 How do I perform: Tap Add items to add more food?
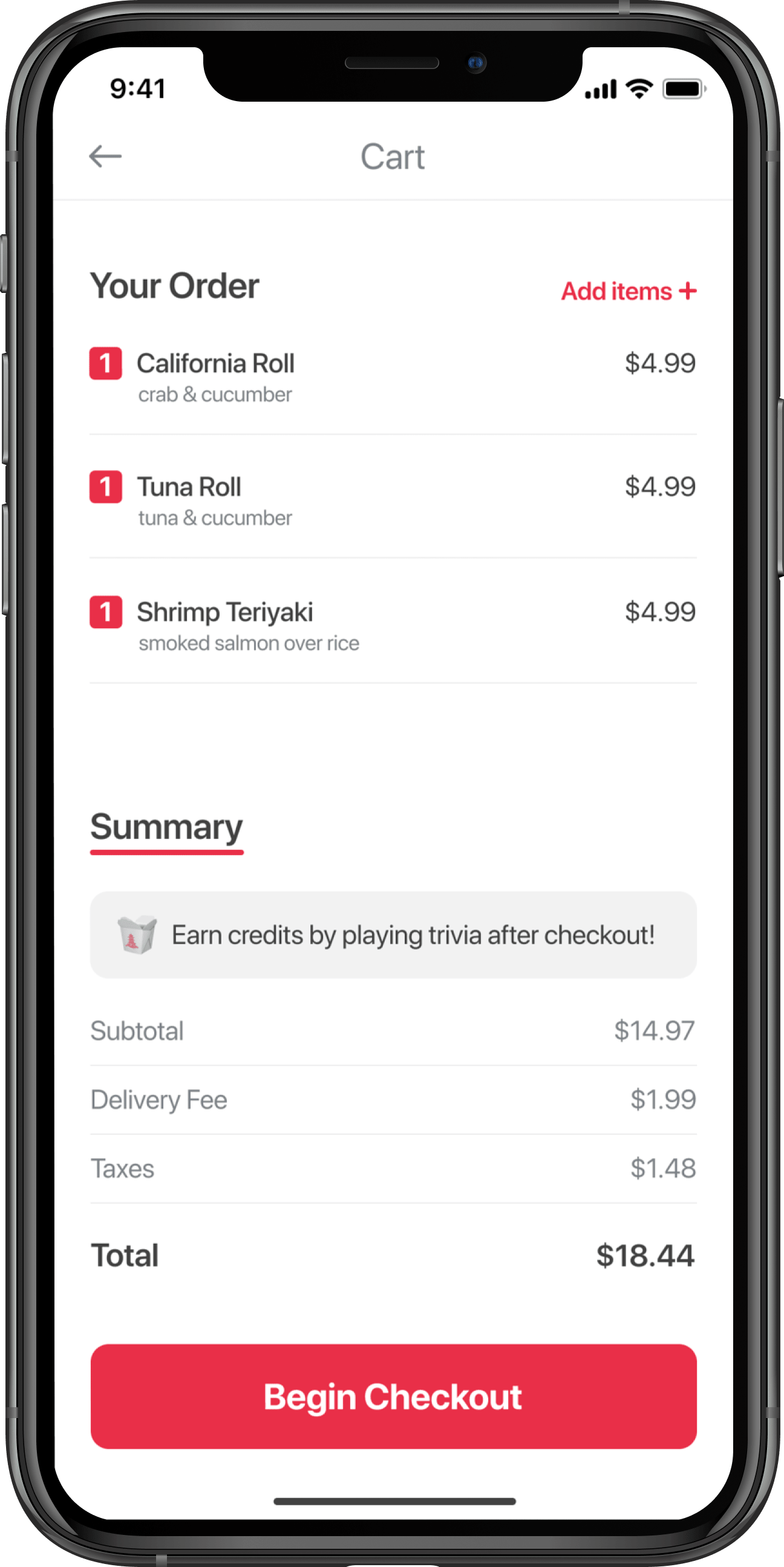(629, 291)
